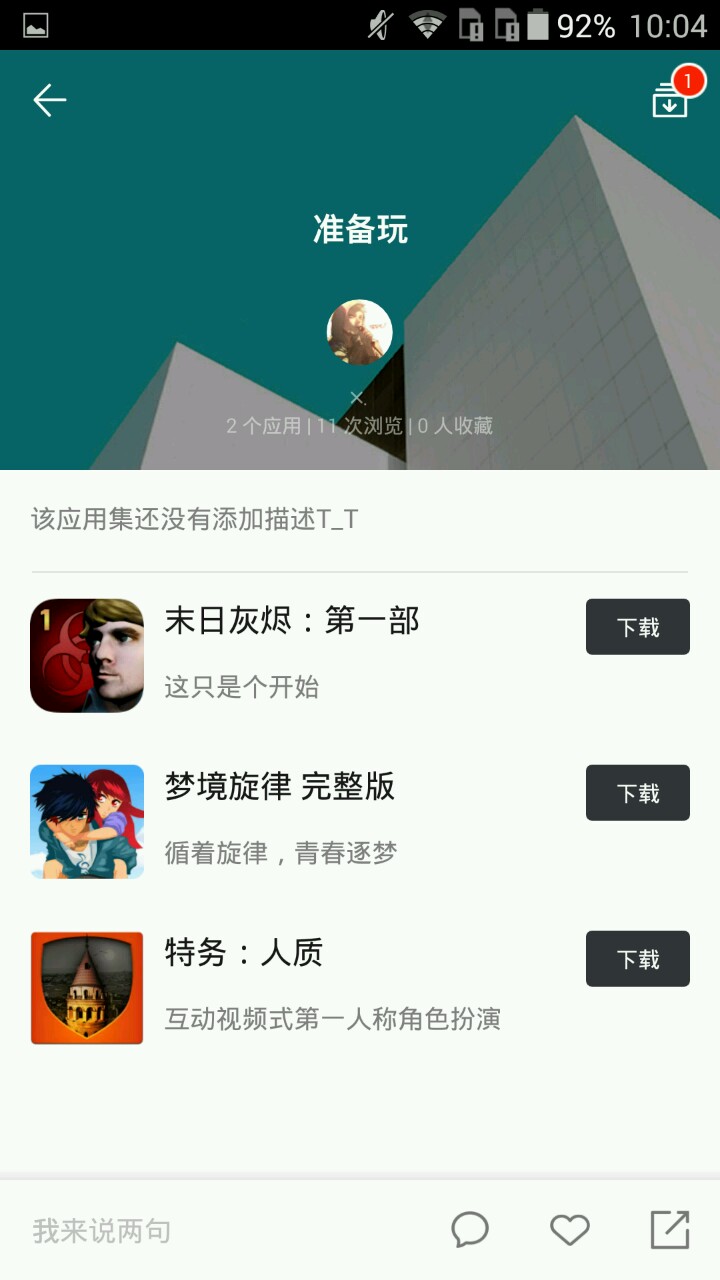Open the collection creator's avatar profile

pos(360,332)
